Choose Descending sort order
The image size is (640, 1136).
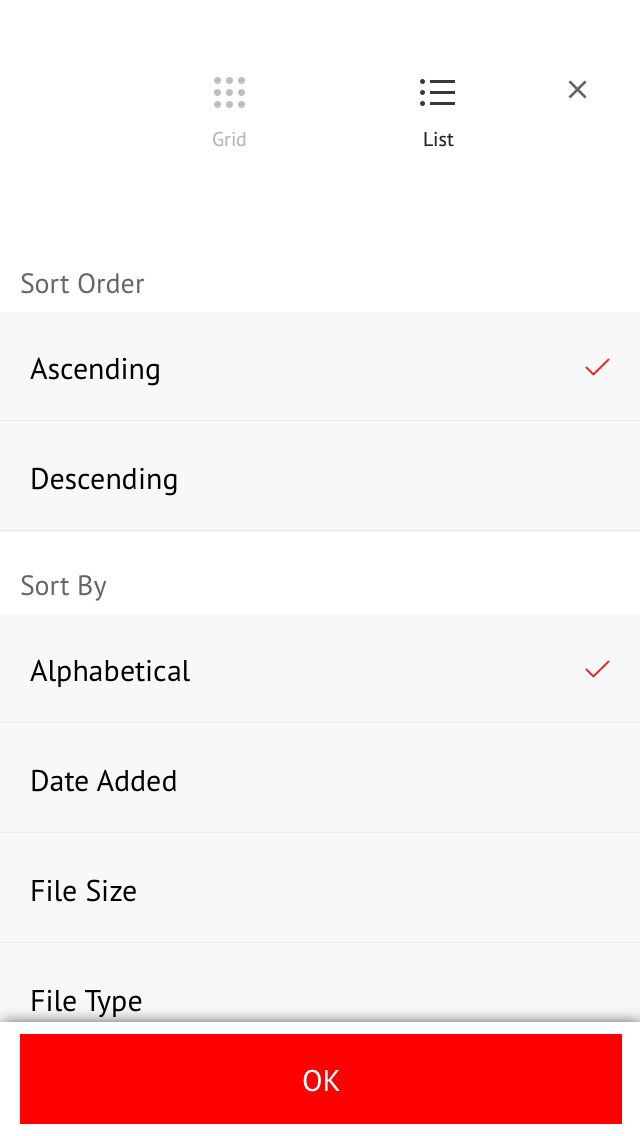320,477
